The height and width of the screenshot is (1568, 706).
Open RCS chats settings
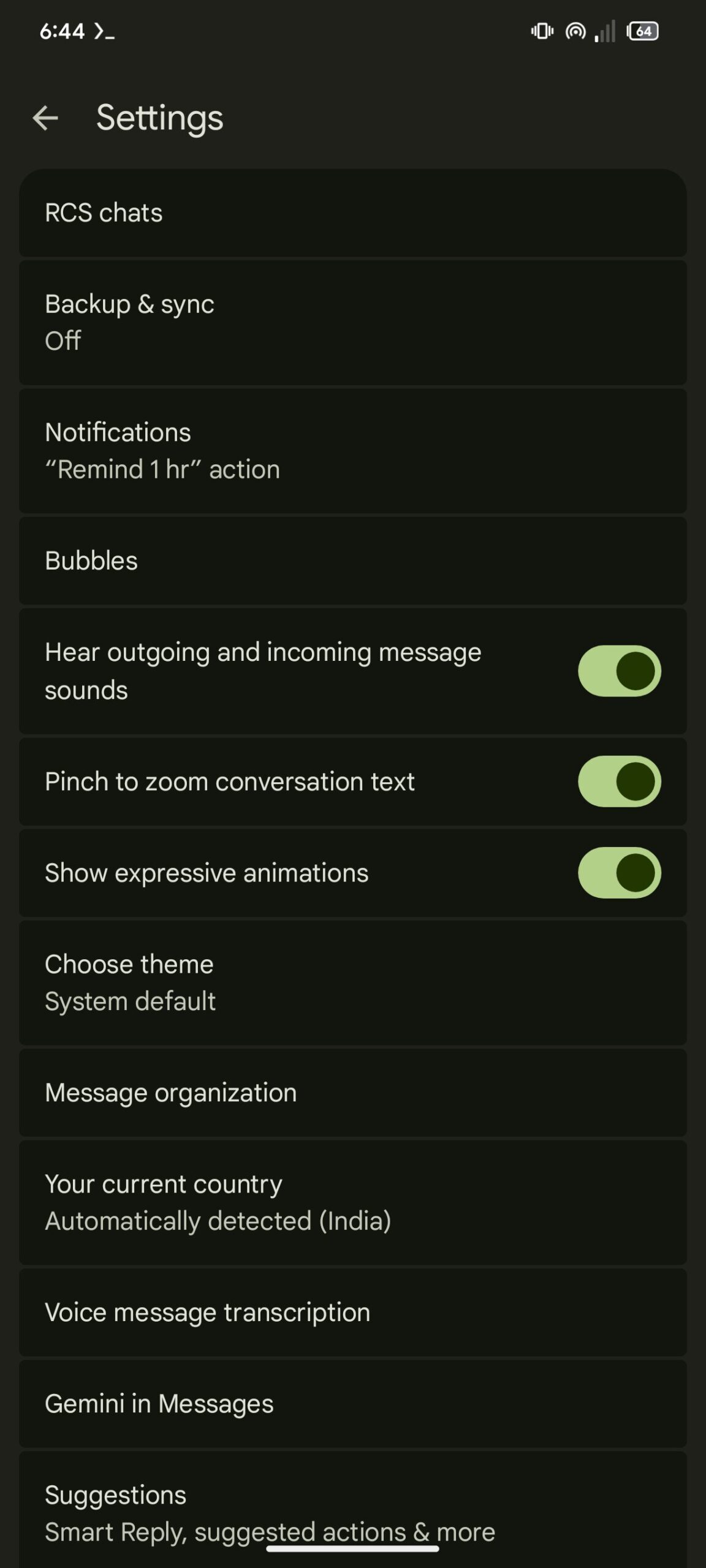point(353,213)
